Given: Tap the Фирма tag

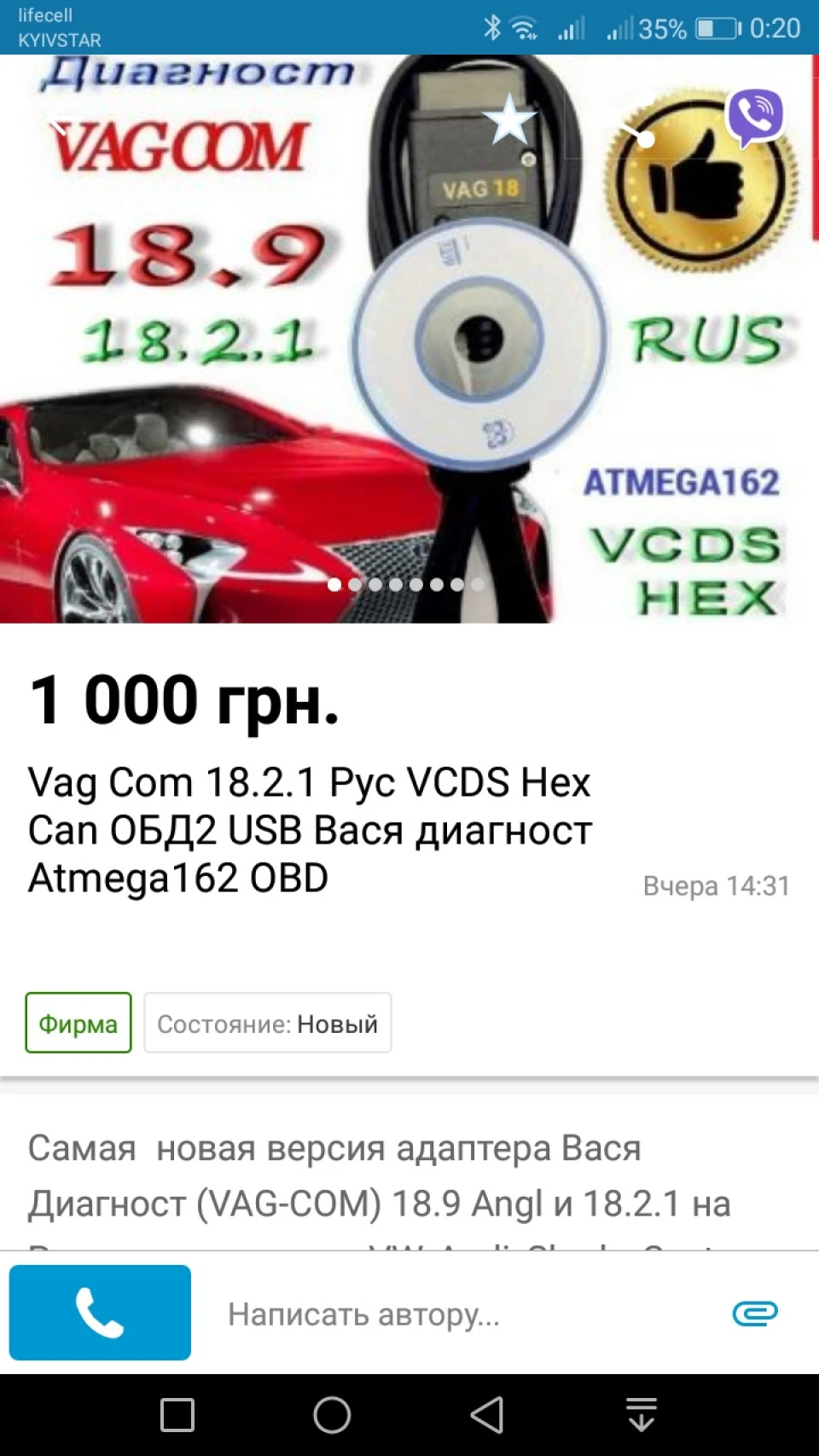Looking at the screenshot, I should (x=78, y=1023).
